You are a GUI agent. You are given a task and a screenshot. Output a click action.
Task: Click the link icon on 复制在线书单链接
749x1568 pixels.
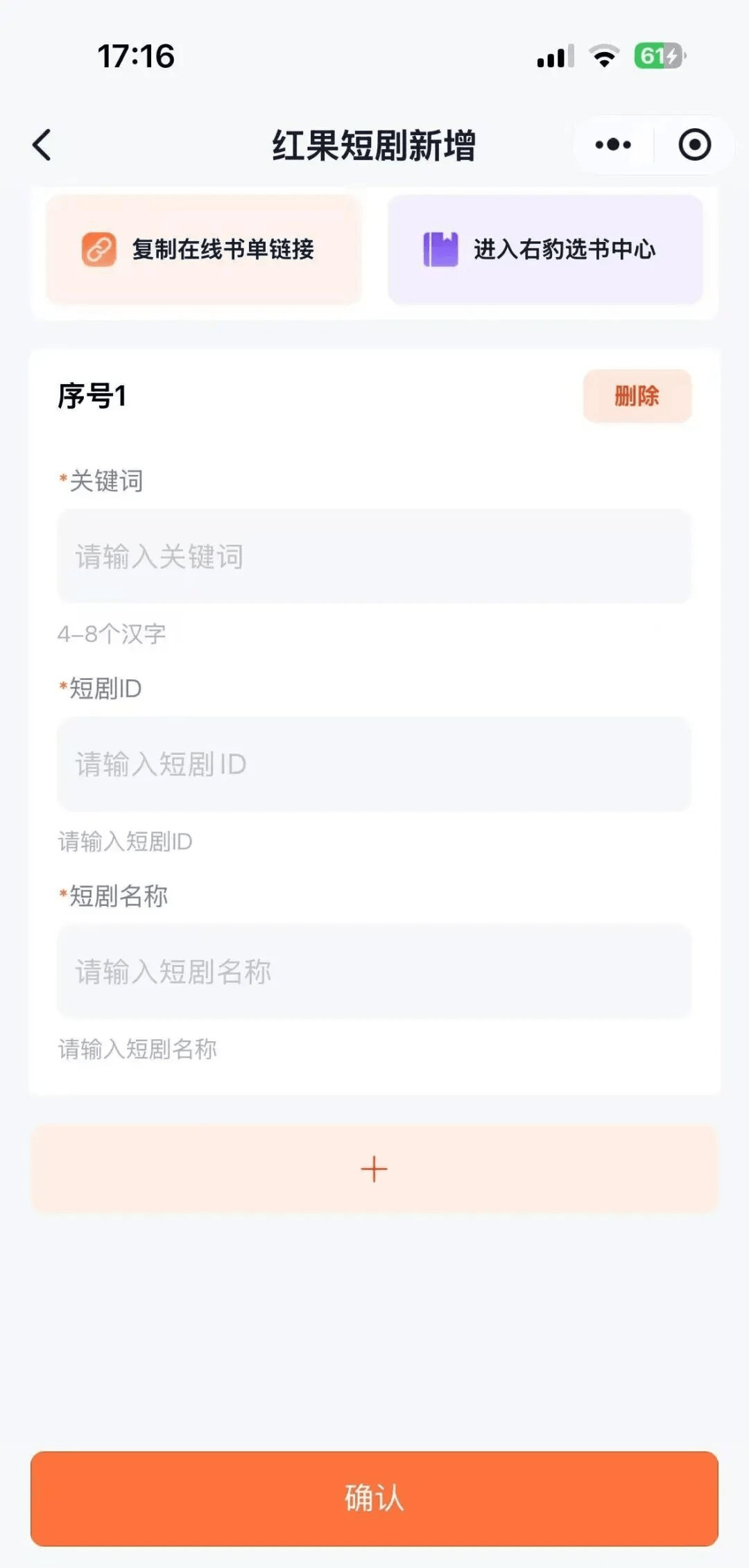pyautogui.click(x=97, y=250)
